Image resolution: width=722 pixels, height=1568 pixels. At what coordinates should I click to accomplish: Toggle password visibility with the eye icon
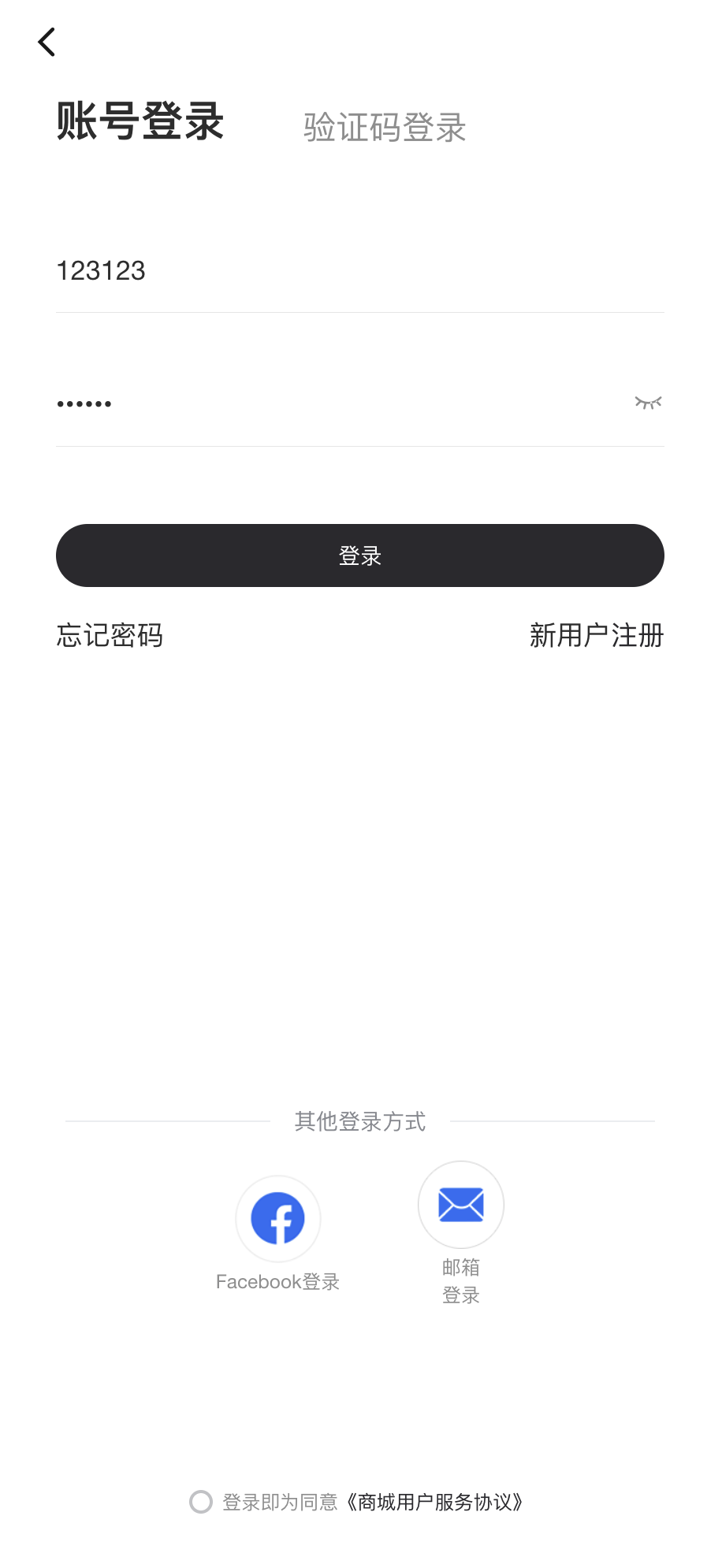click(648, 403)
